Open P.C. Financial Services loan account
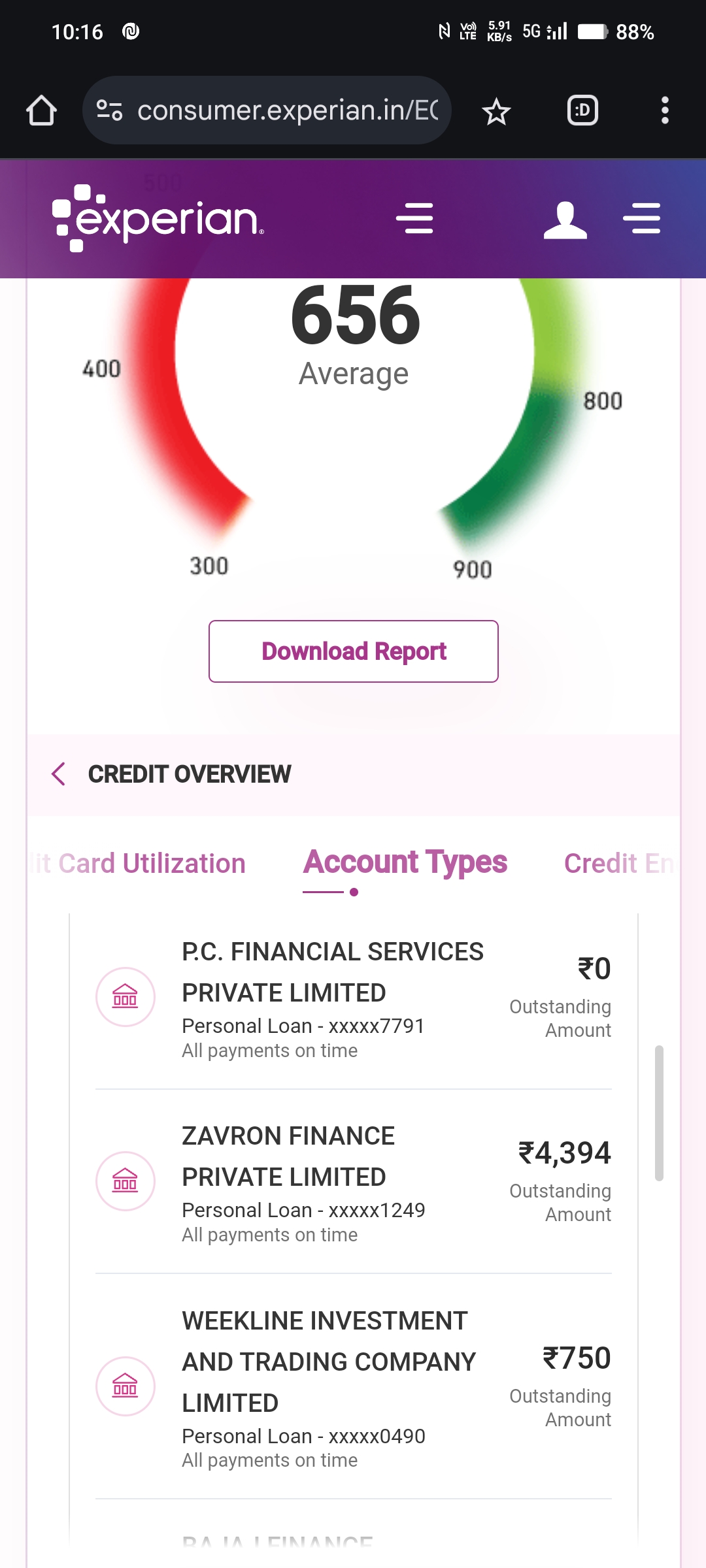 pyautogui.click(x=333, y=997)
